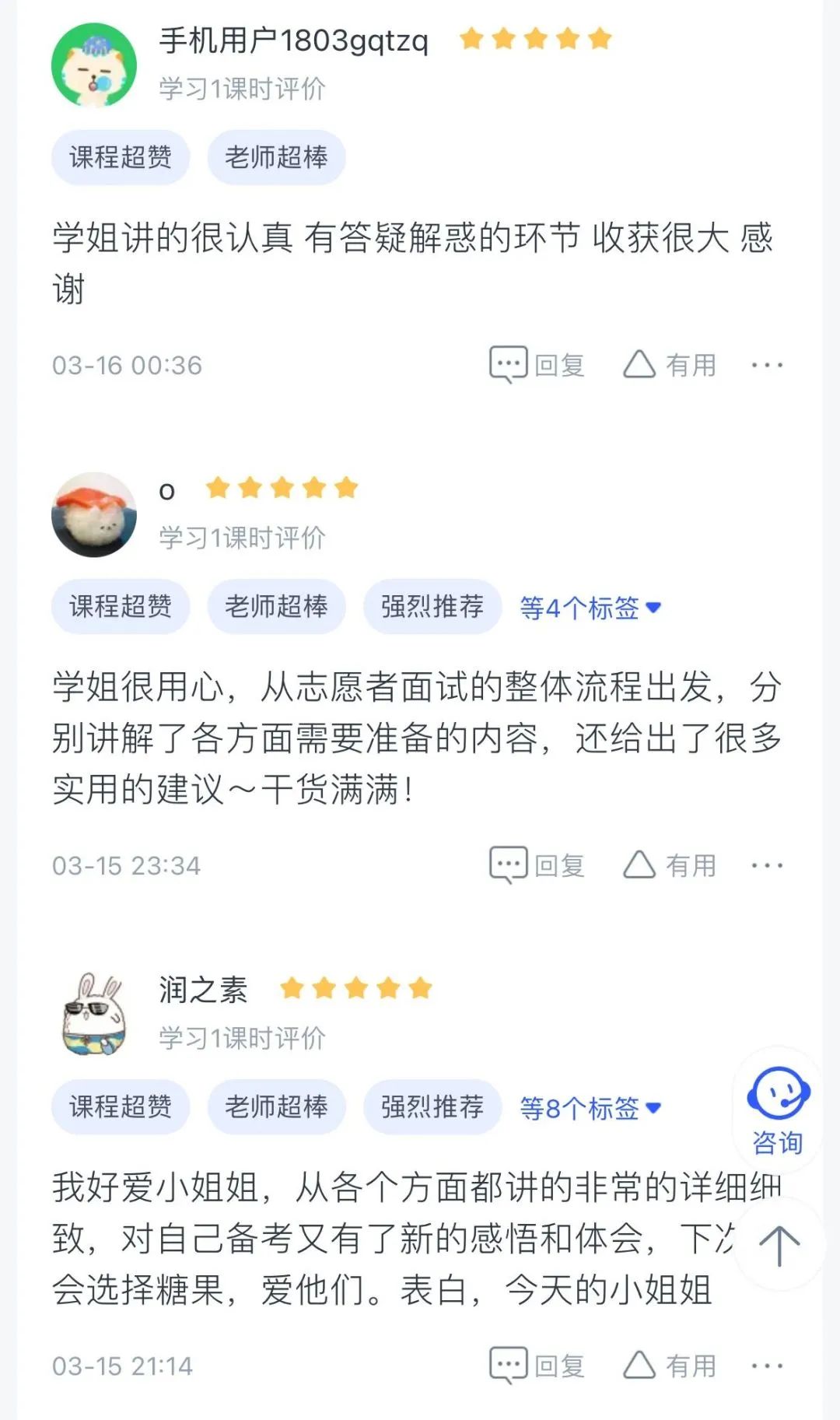Reply to 润之素's review
This screenshot has height=1420, width=840.
[537, 1366]
